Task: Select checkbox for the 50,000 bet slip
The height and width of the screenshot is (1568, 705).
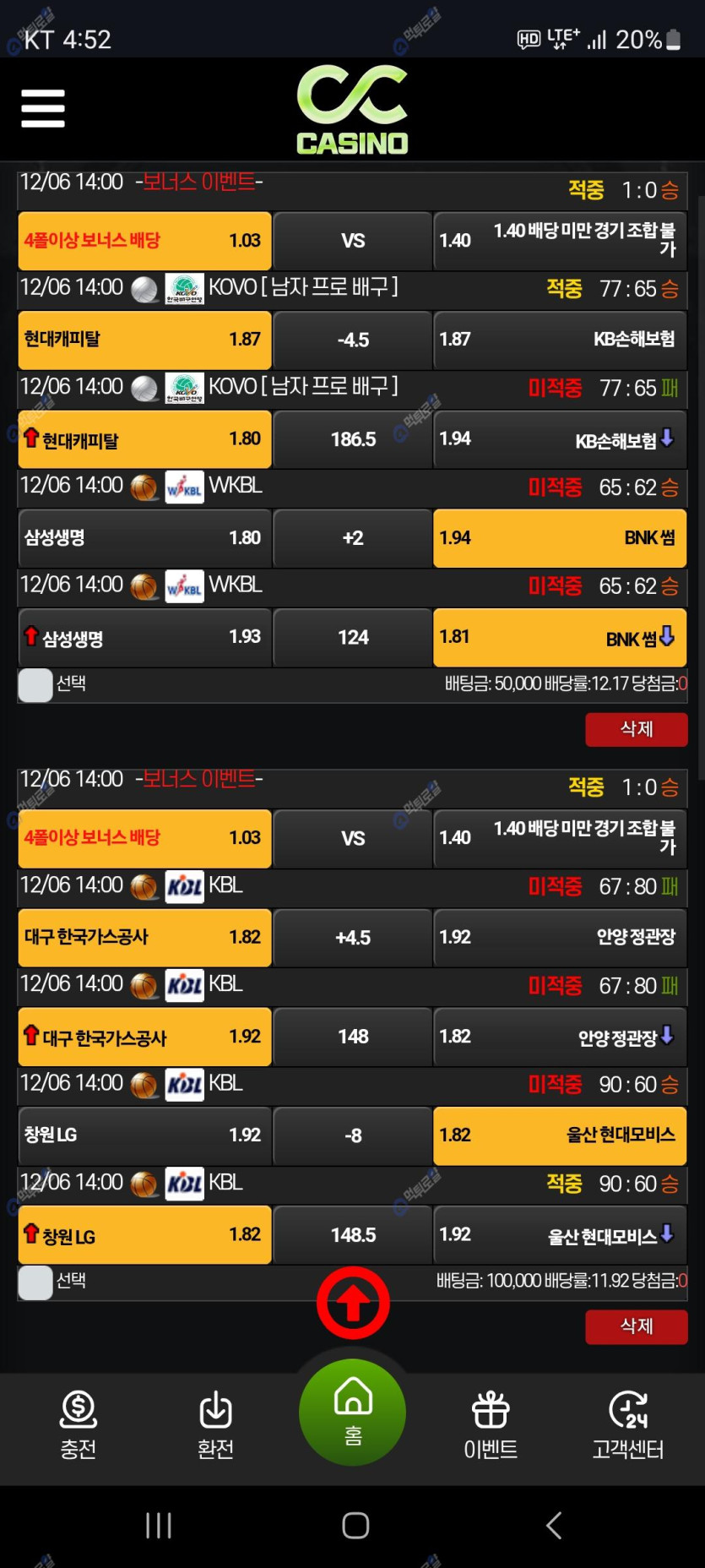Action: pyautogui.click(x=35, y=685)
